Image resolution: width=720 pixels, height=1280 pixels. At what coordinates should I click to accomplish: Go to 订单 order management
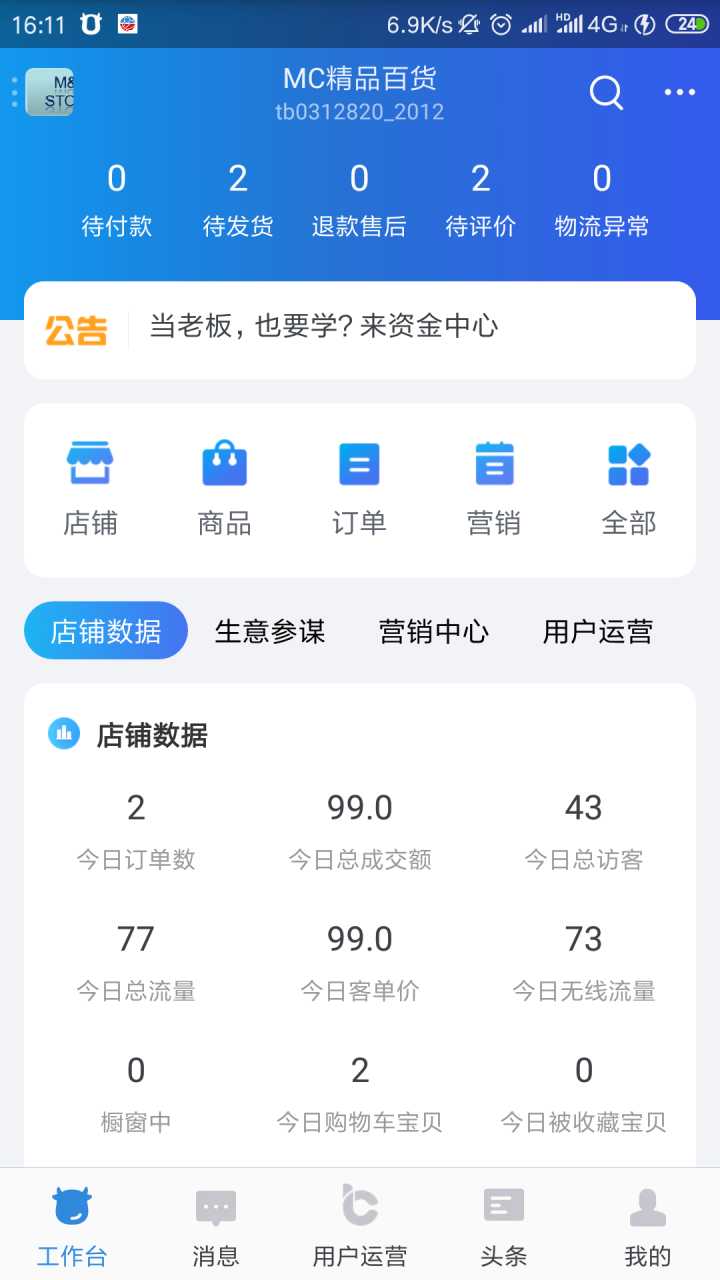[x=359, y=489]
